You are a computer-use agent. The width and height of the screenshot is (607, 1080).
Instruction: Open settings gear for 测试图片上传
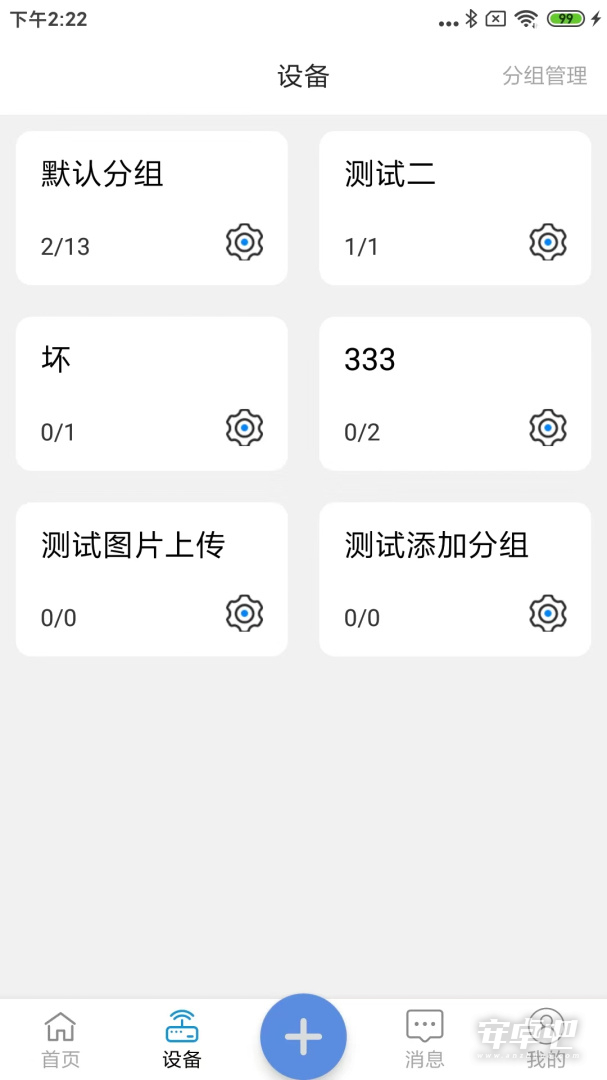[x=245, y=614]
